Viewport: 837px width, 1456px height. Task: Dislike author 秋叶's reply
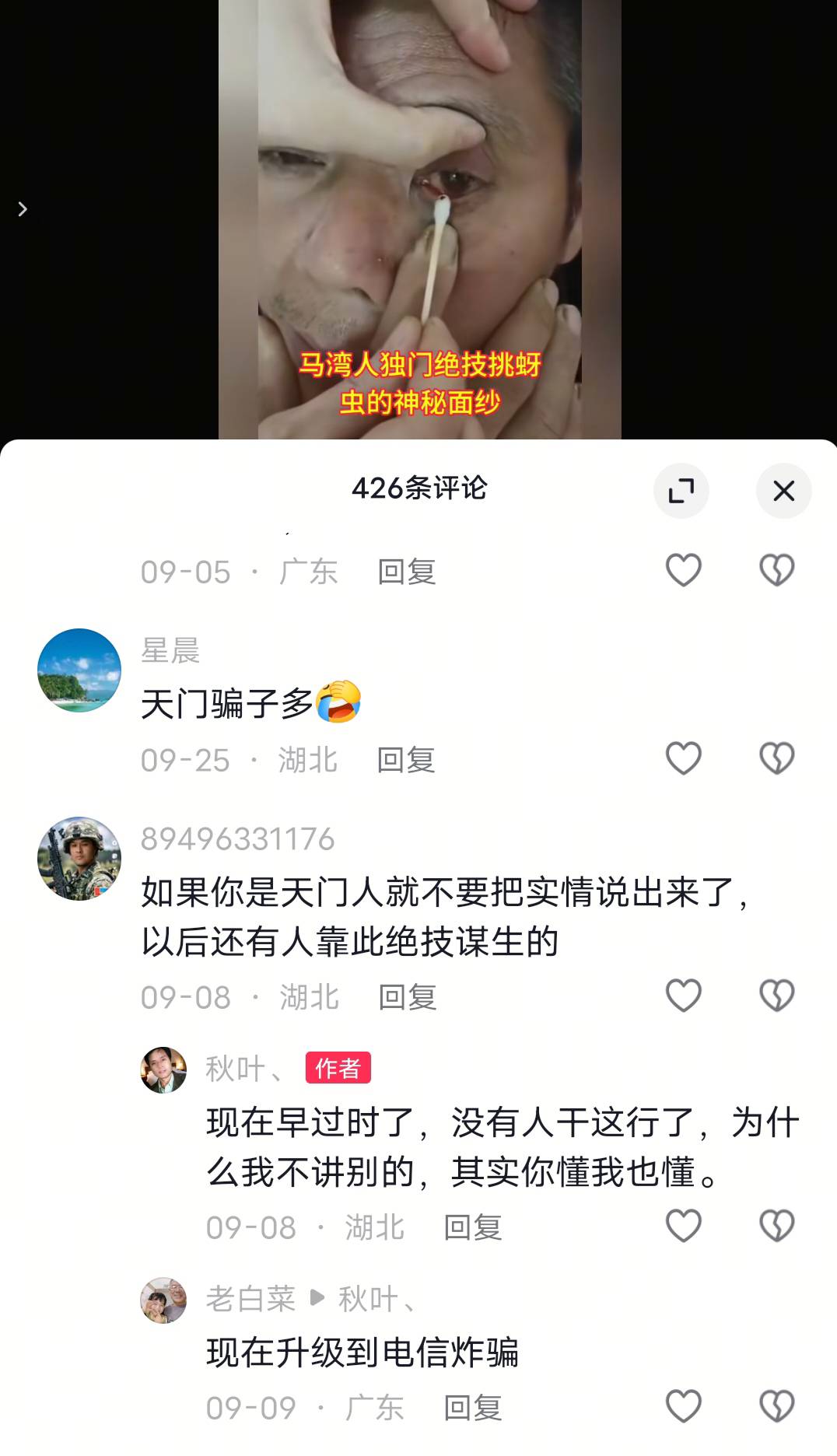tap(776, 1226)
